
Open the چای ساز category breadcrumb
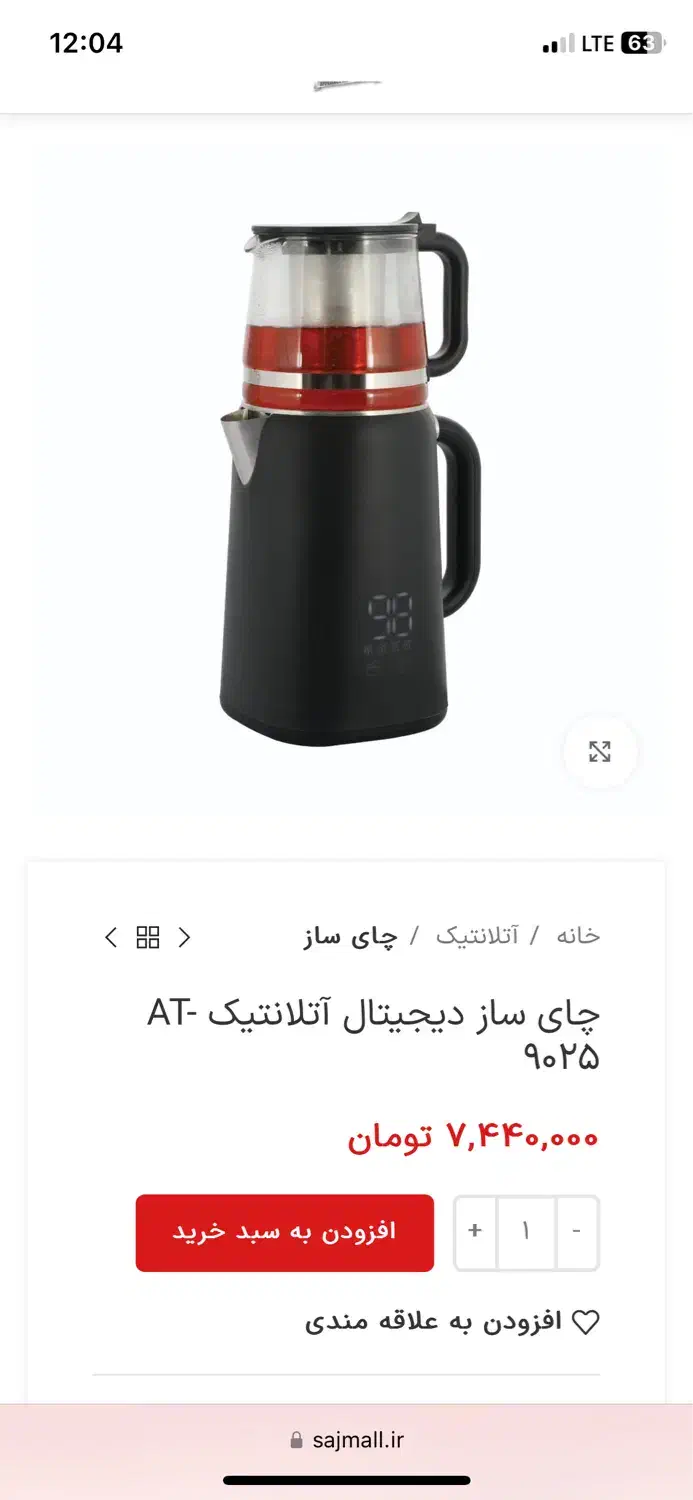tap(350, 936)
